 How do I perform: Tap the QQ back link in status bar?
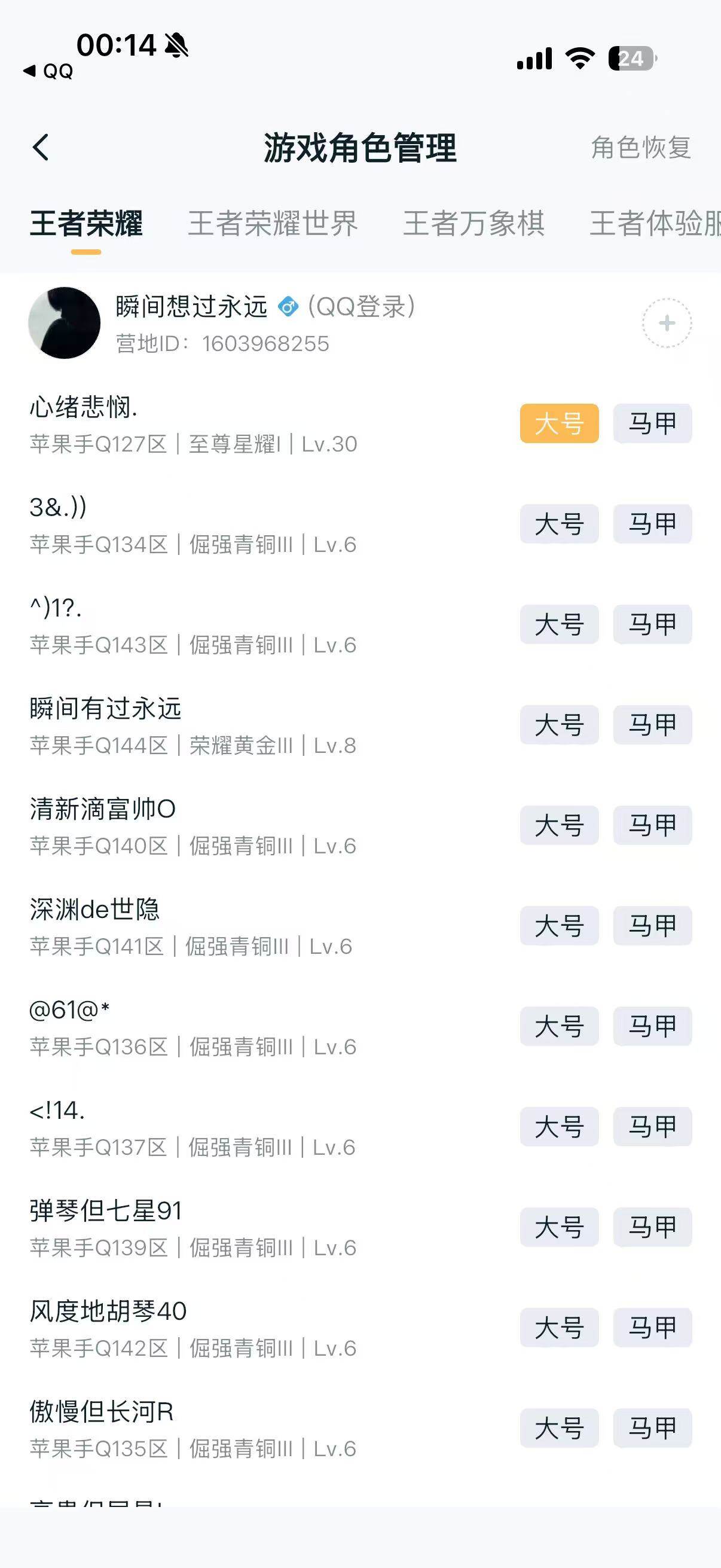click(48, 71)
